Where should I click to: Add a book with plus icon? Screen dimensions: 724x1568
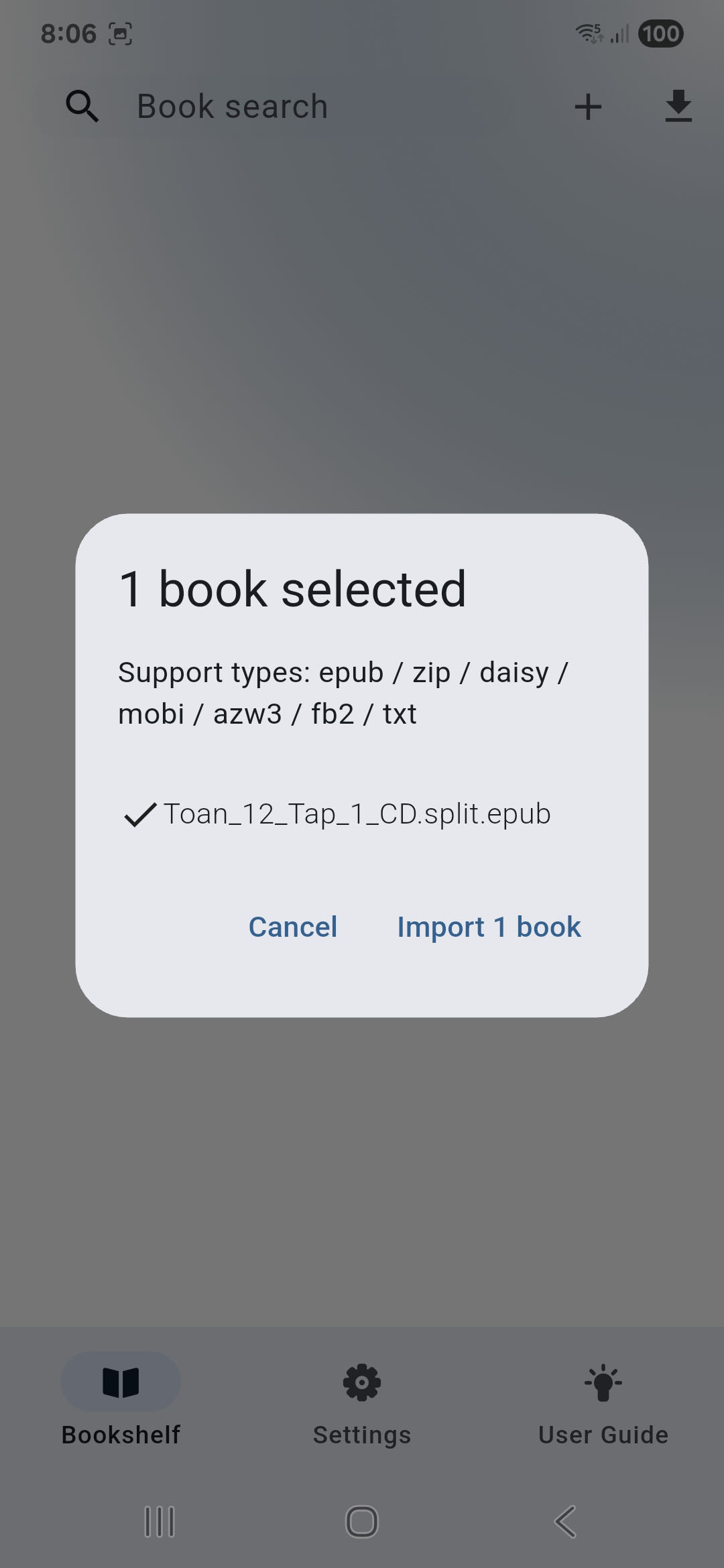tap(588, 107)
